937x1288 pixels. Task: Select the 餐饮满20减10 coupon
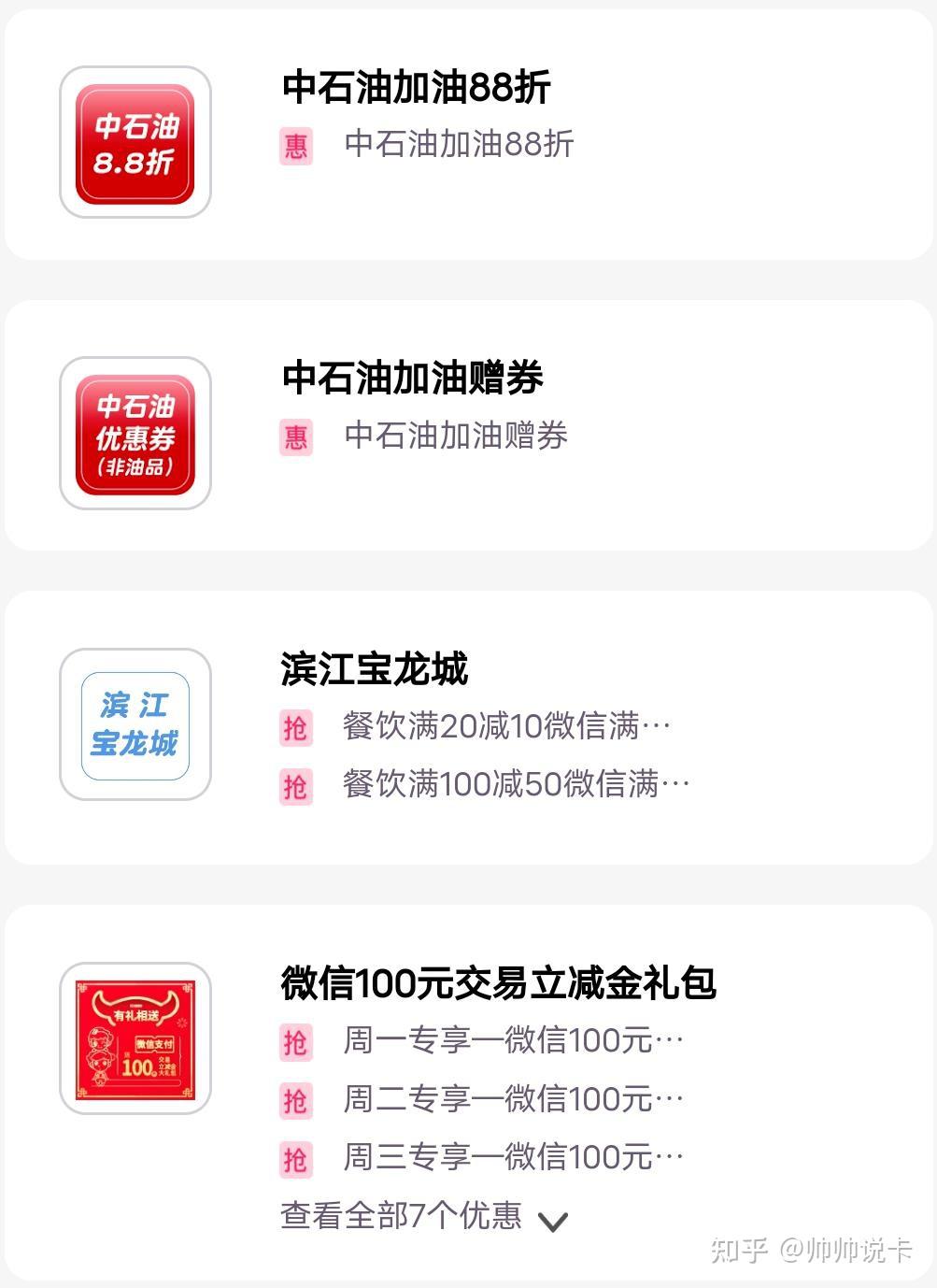[x=505, y=726]
